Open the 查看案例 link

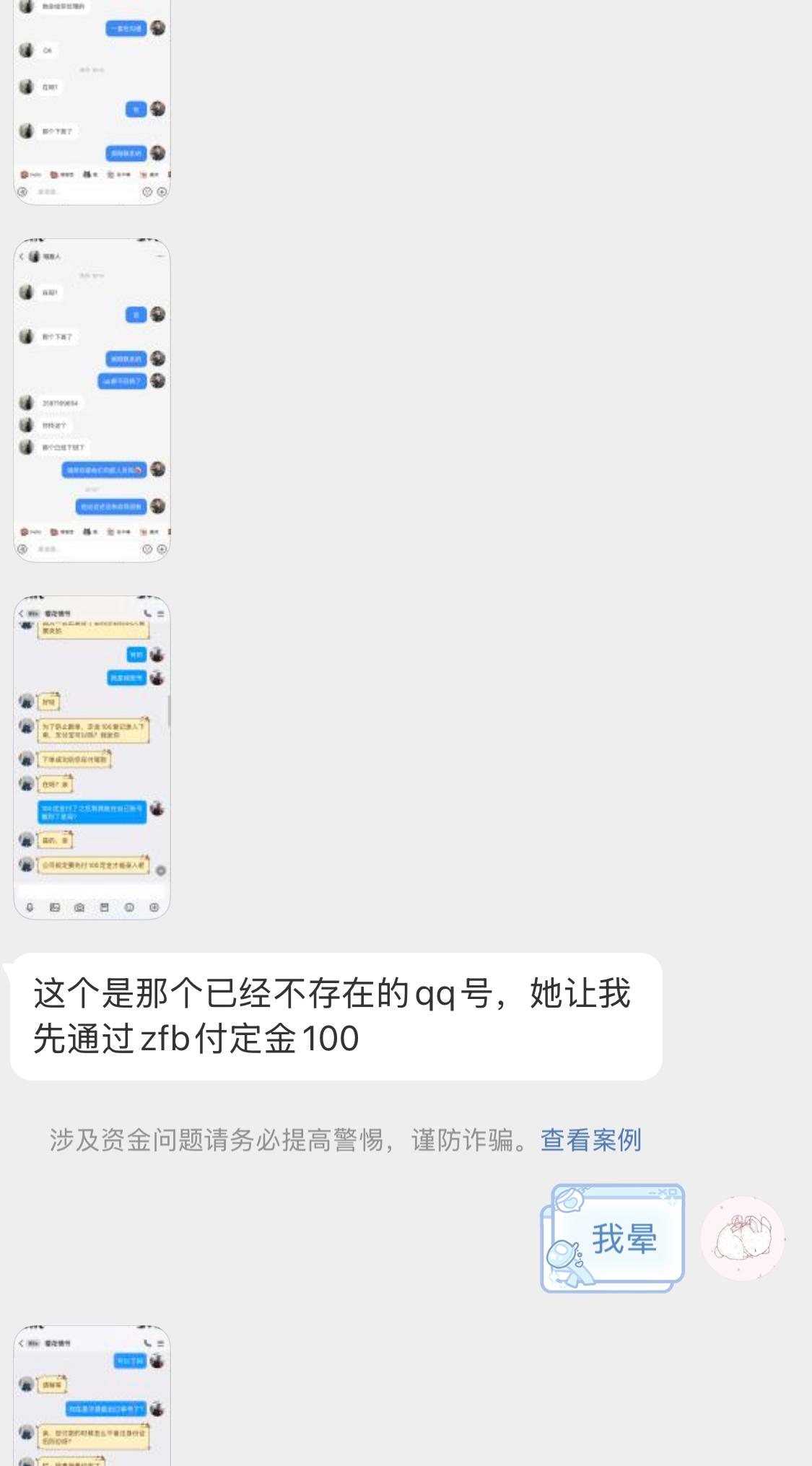tap(590, 1140)
